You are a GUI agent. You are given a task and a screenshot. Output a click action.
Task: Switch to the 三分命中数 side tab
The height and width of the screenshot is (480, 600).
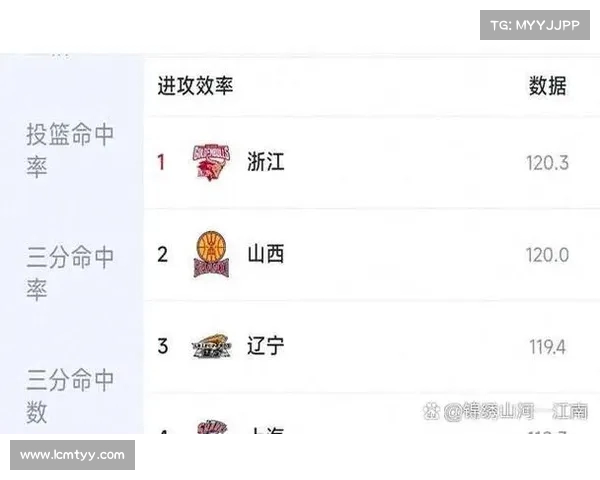[x=70, y=395]
